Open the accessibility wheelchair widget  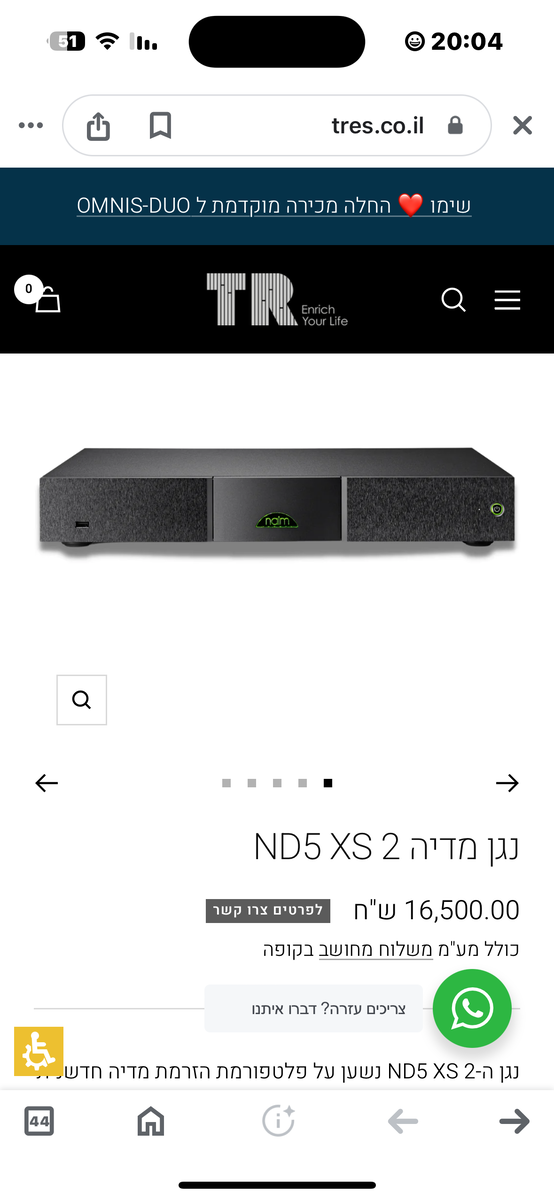(39, 1050)
